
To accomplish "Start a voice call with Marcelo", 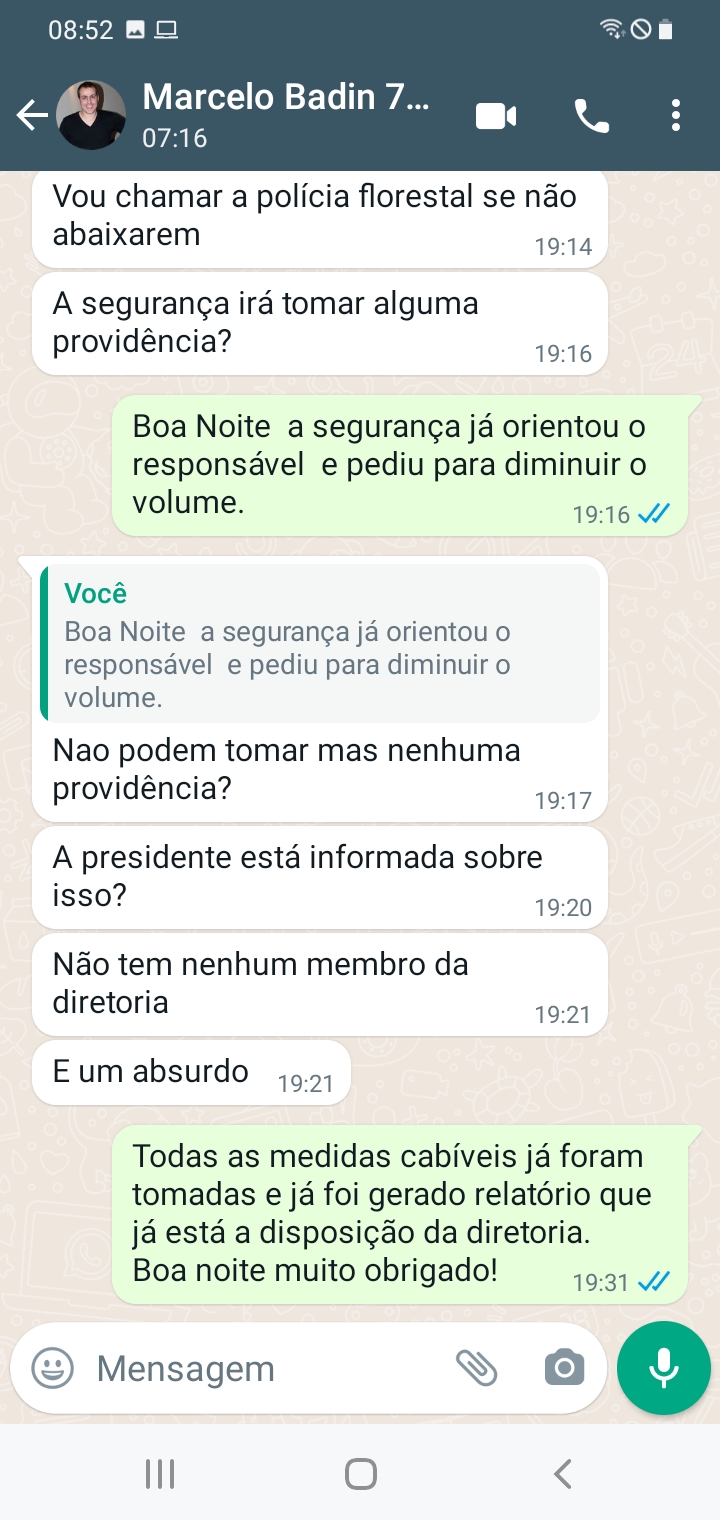I will 591,116.
